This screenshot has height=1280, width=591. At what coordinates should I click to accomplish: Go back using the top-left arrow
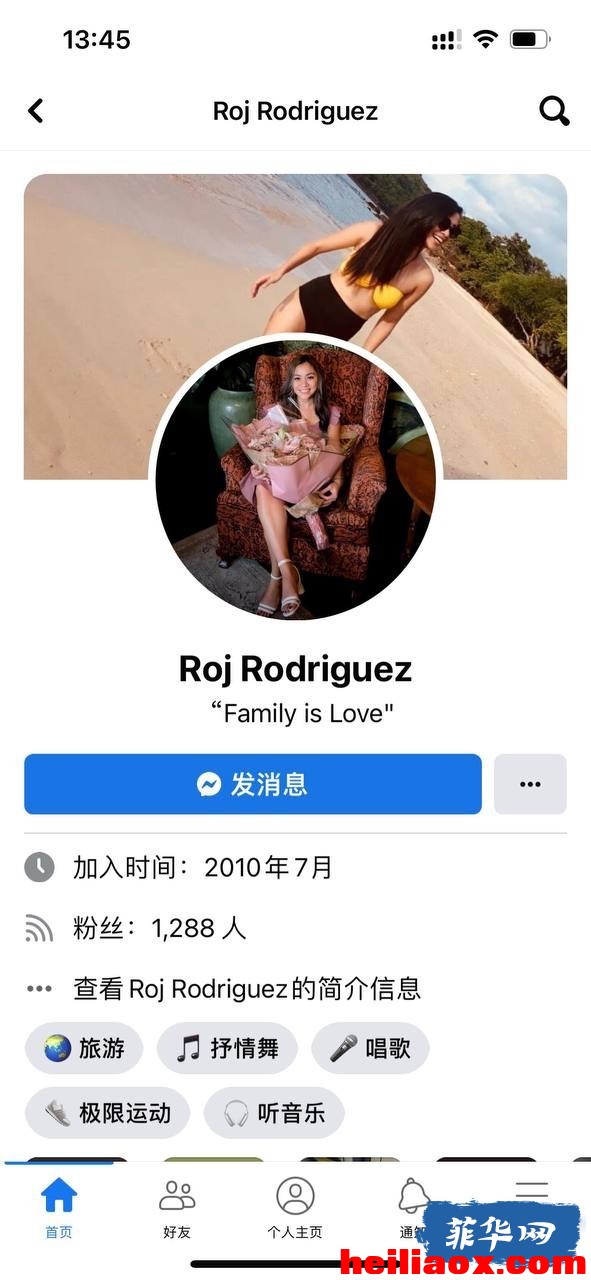point(36,111)
